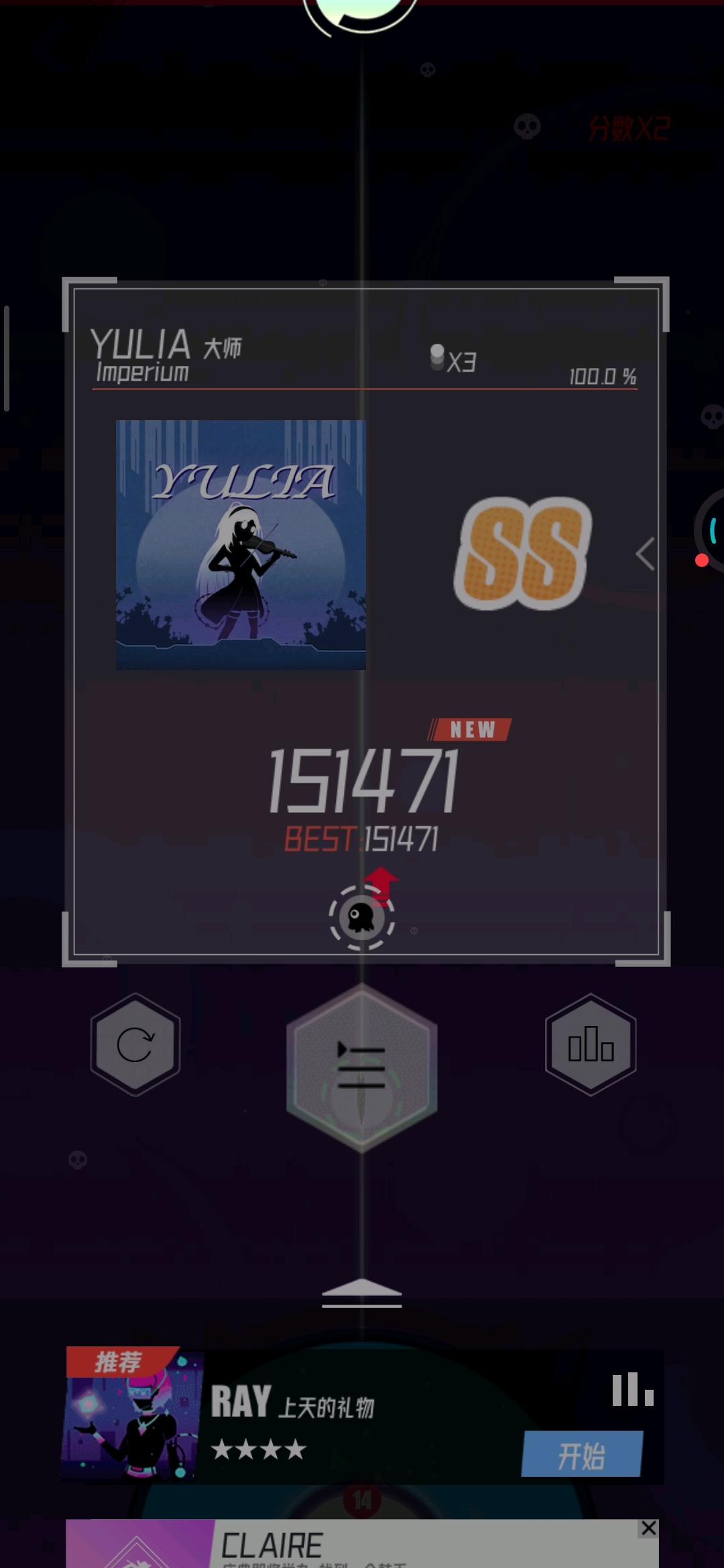This screenshot has height=1568, width=724.
Task: Start the recommended song RAY
Action: 582,1453
